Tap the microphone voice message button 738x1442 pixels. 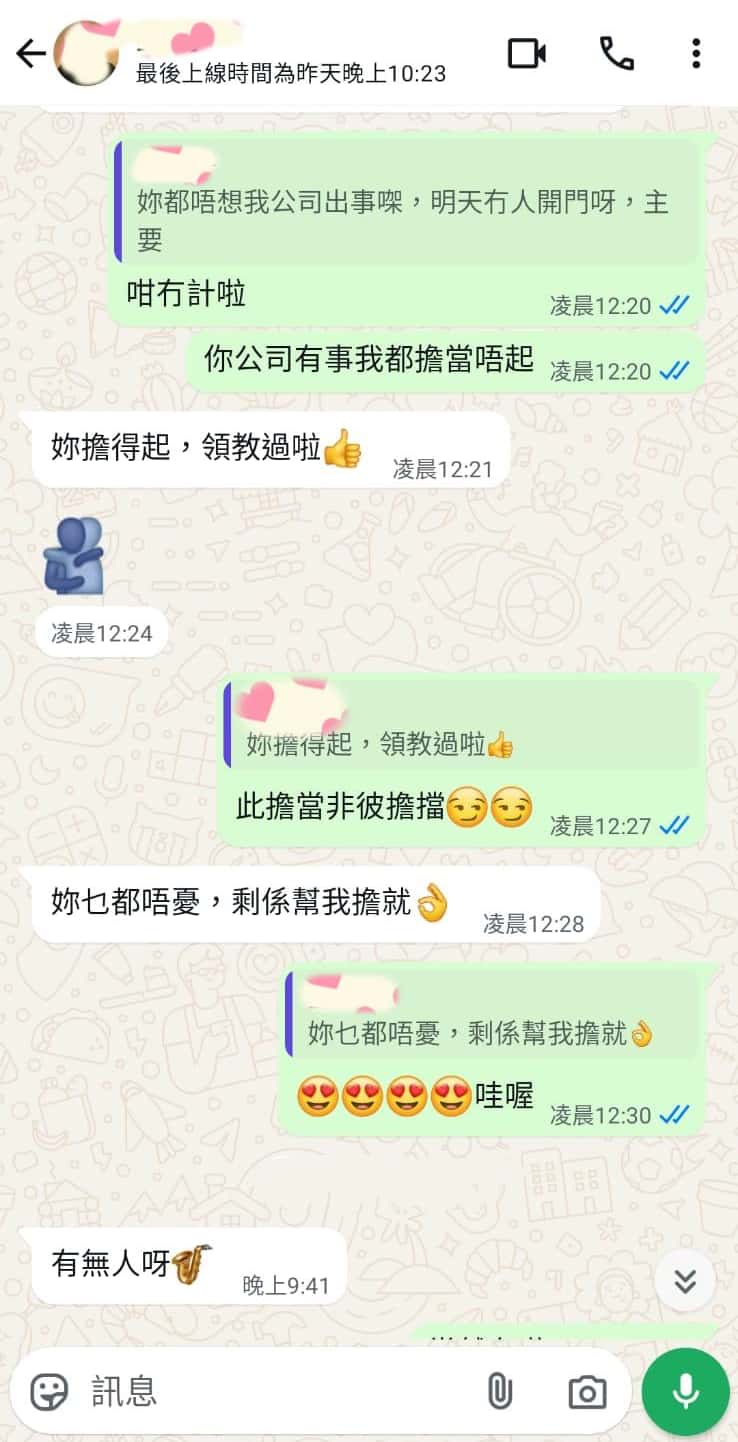click(x=685, y=1391)
